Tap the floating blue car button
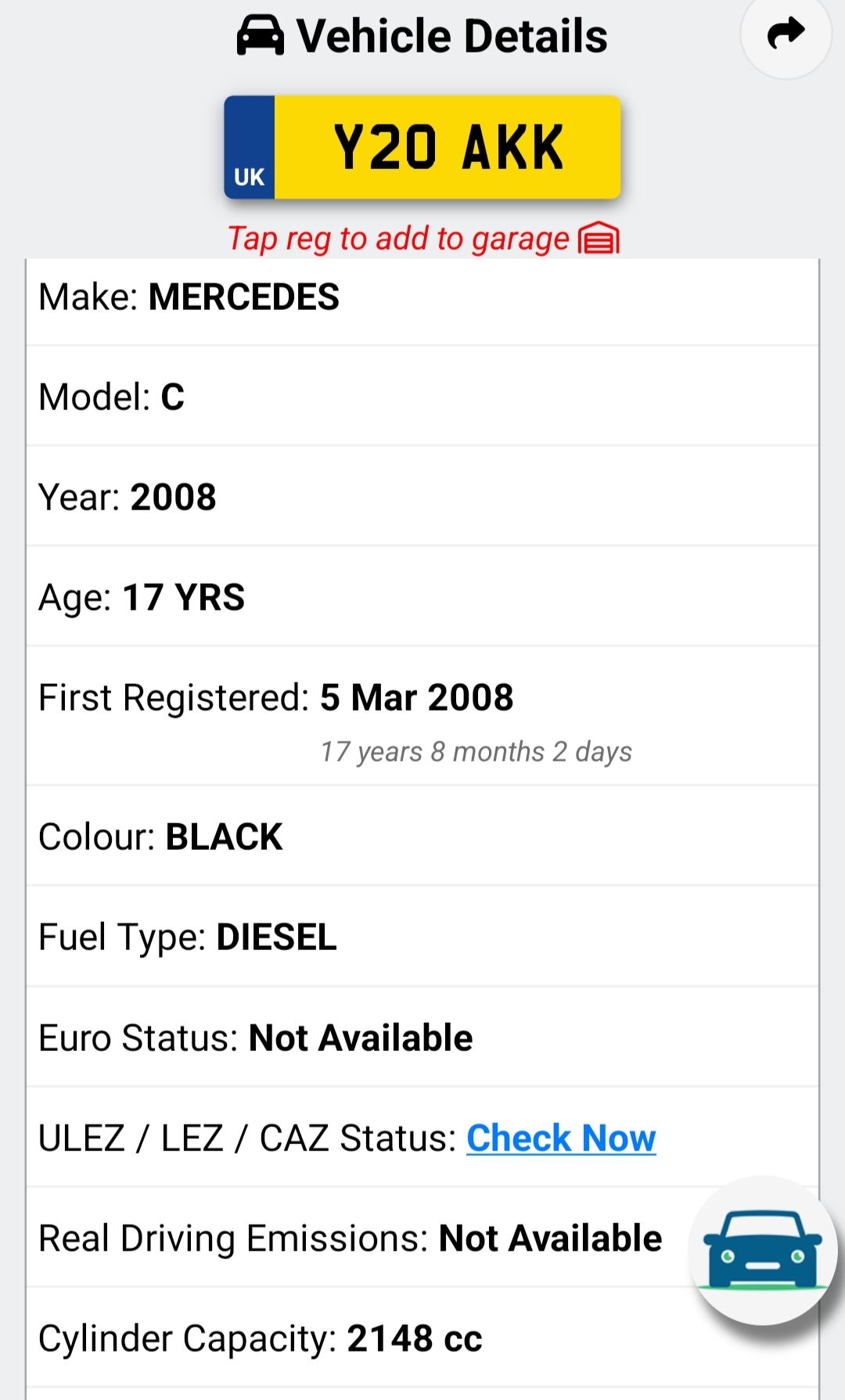Screen dimensions: 845x1400 click(763, 1250)
